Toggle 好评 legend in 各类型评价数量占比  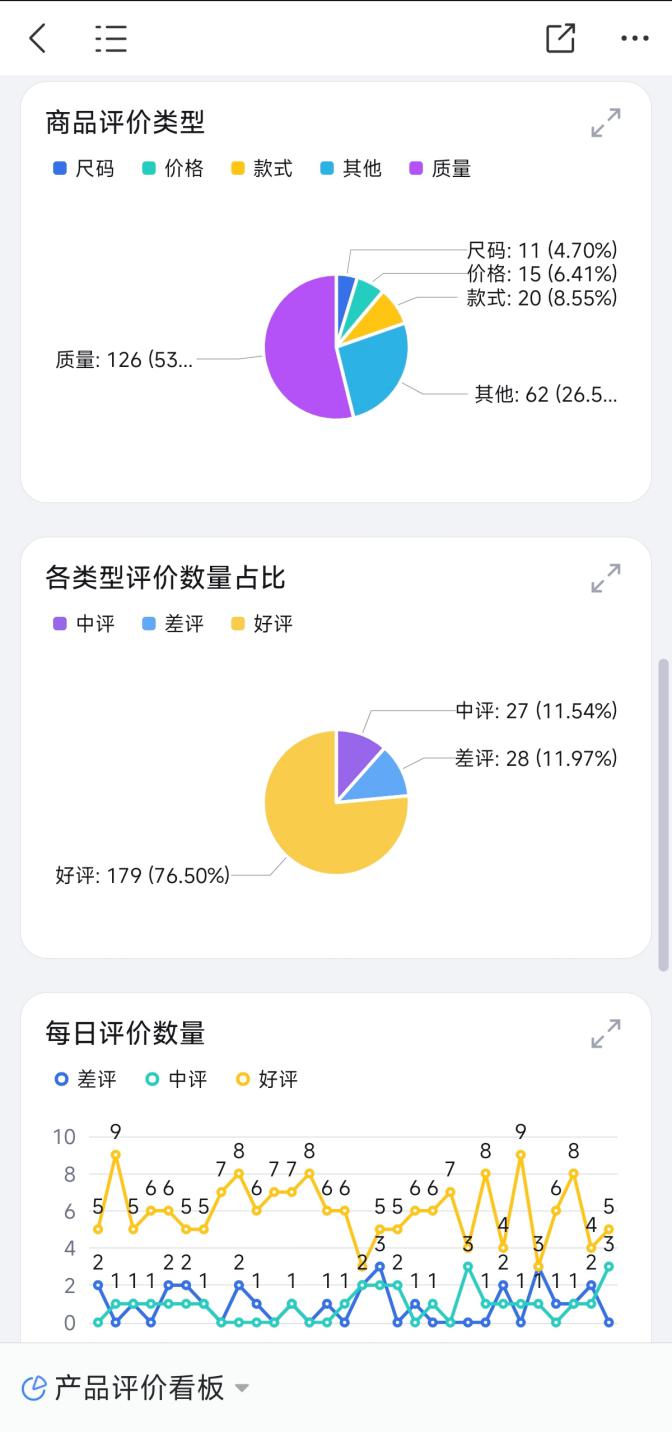[262, 624]
